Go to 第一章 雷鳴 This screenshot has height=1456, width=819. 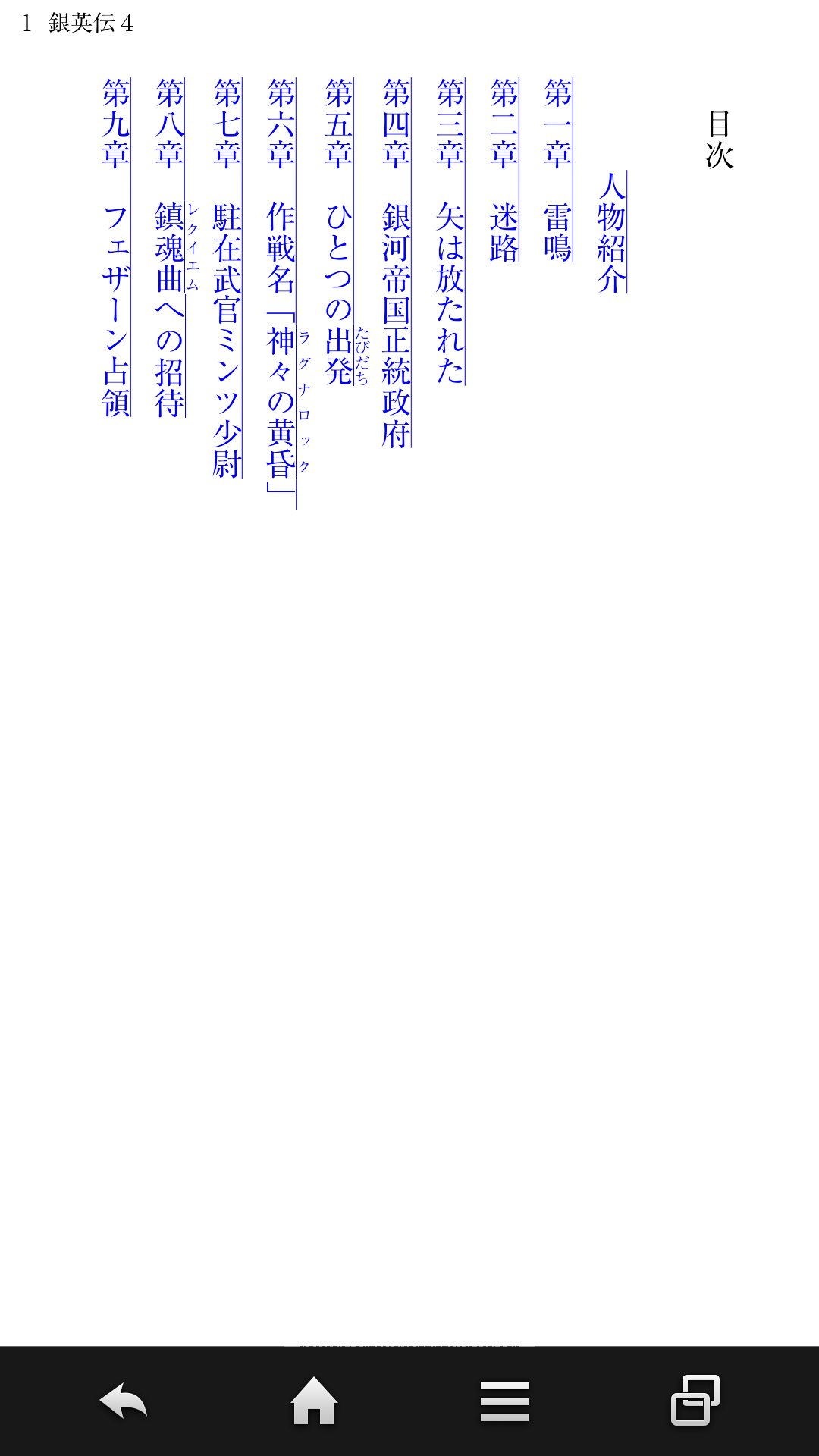[x=558, y=170]
